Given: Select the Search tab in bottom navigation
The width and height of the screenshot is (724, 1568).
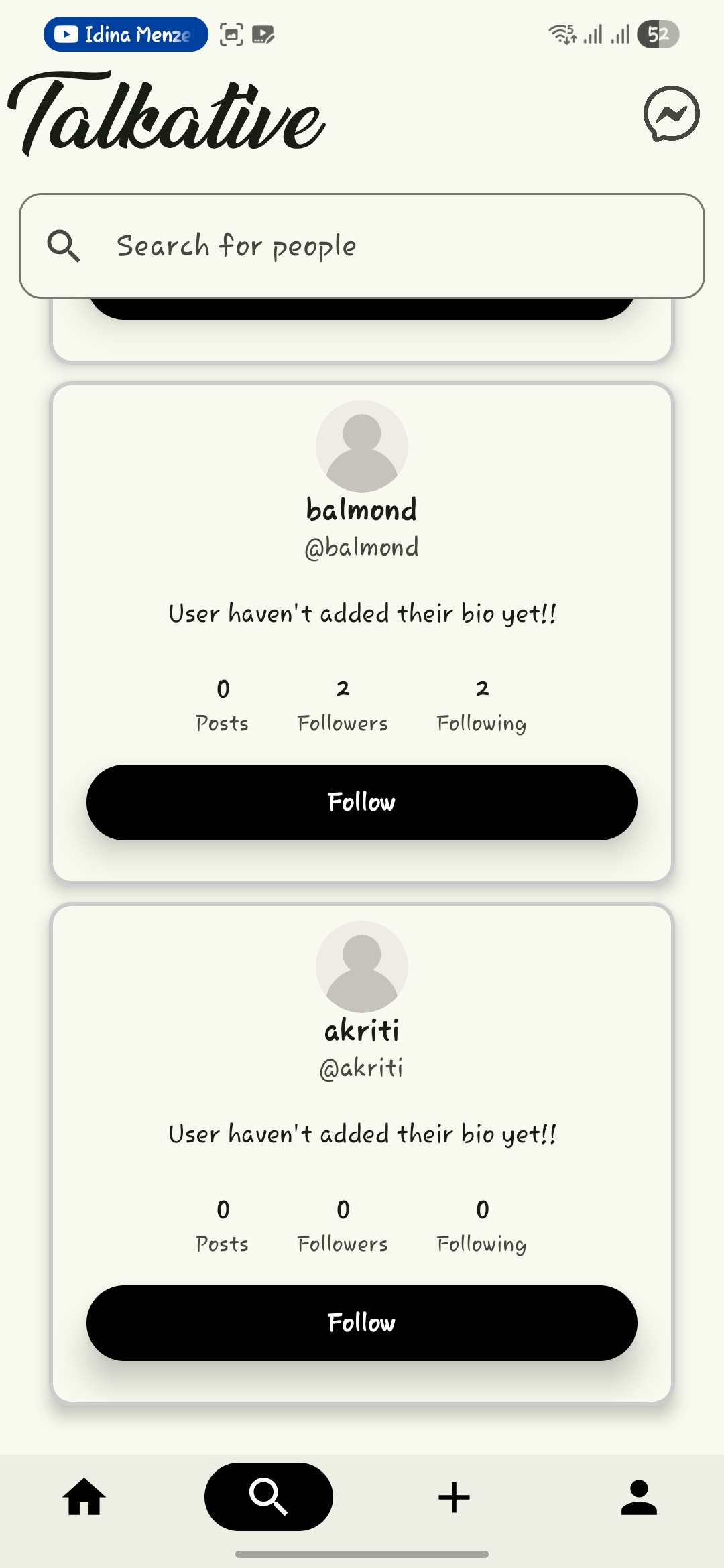Looking at the screenshot, I should 269,1497.
